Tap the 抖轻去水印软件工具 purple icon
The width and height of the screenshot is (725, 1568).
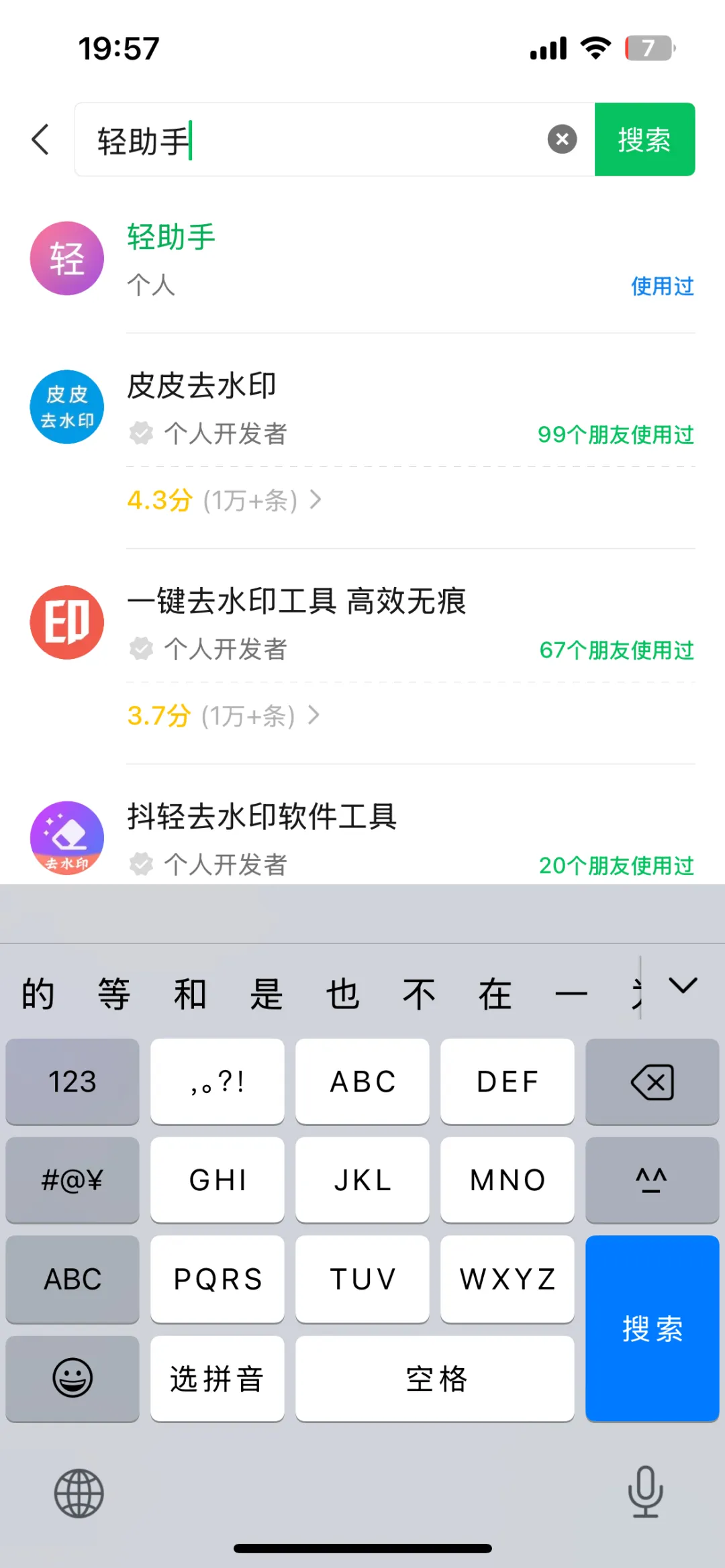(x=66, y=837)
